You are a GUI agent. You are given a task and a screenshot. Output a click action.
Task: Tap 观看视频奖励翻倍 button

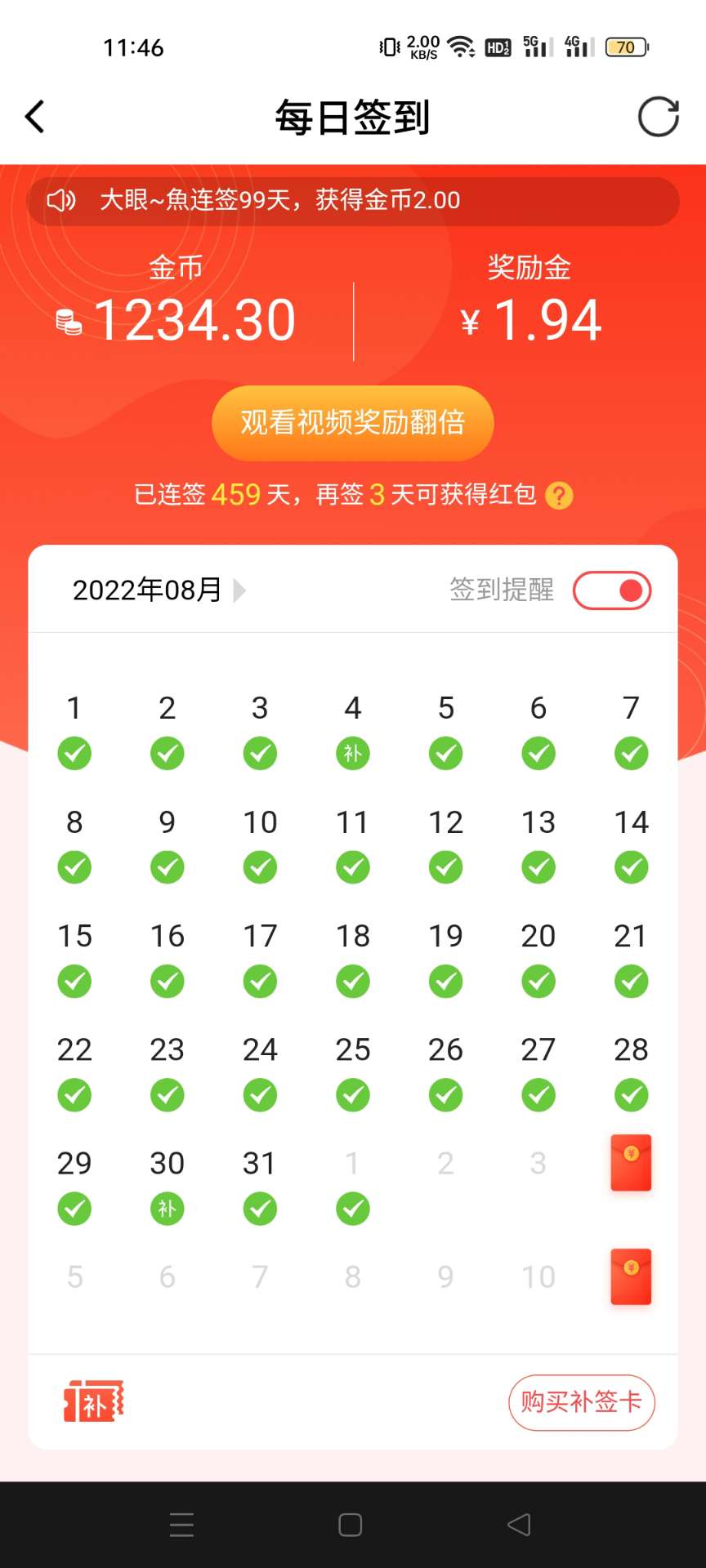352,422
